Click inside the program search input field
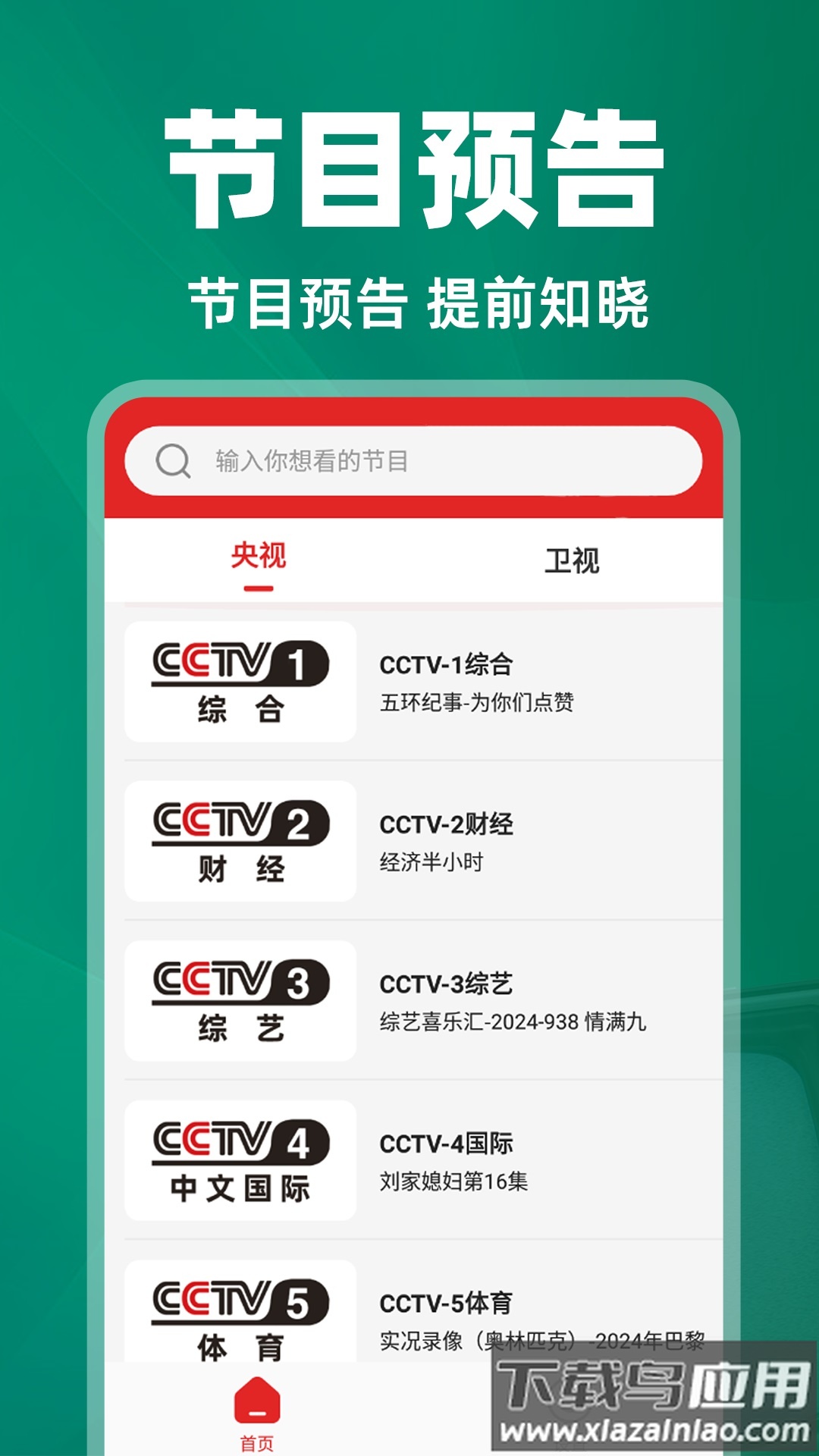Viewport: 819px width, 1456px height. tap(425, 459)
